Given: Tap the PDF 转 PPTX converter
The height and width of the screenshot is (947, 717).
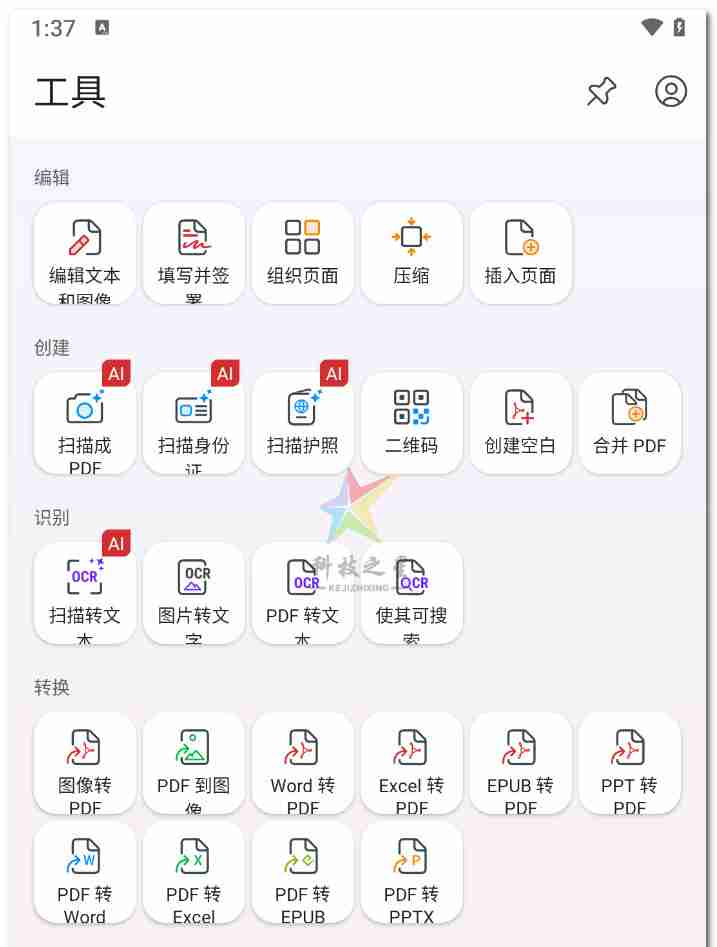Looking at the screenshot, I should point(412,872).
